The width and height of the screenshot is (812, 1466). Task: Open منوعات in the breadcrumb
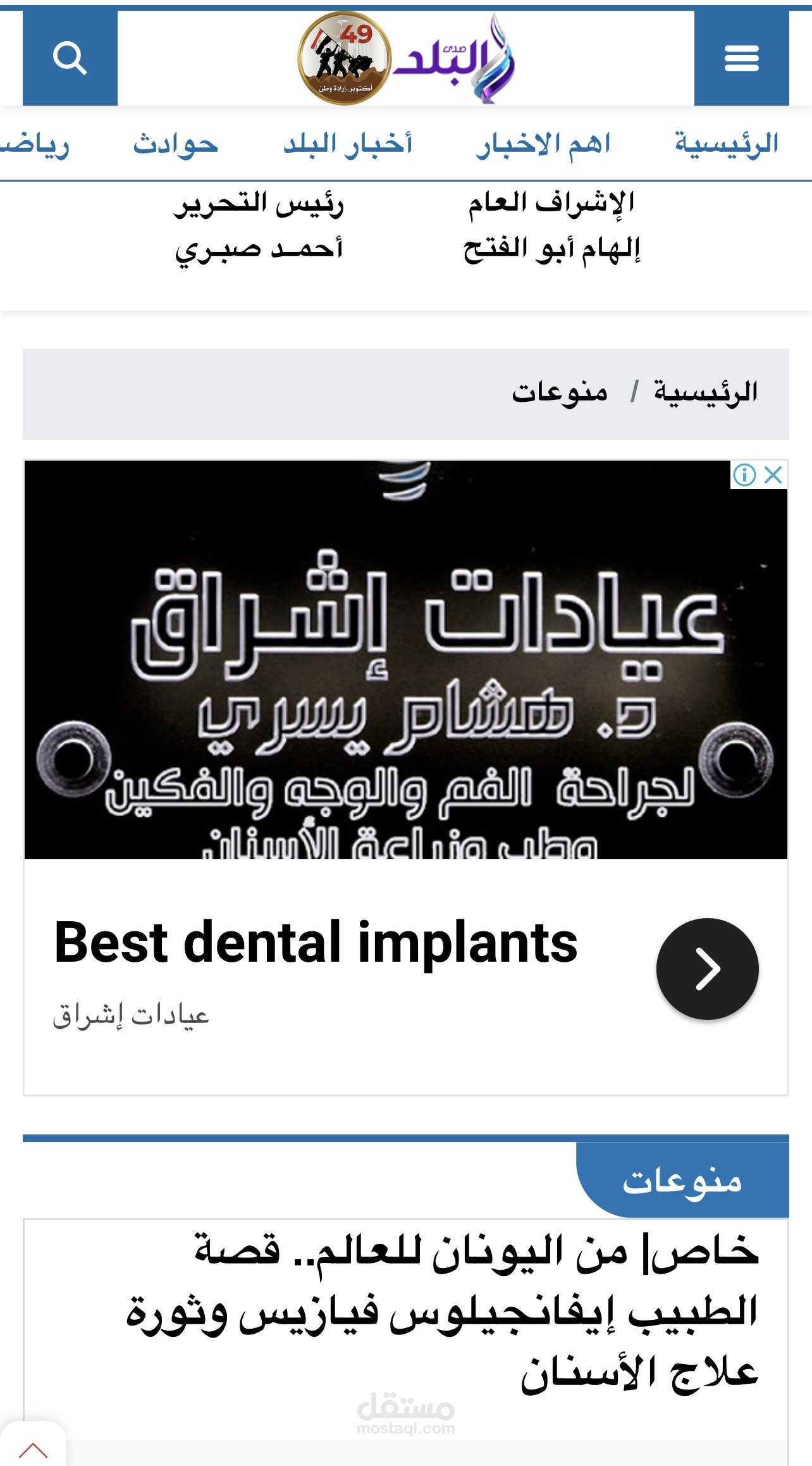pyautogui.click(x=560, y=392)
